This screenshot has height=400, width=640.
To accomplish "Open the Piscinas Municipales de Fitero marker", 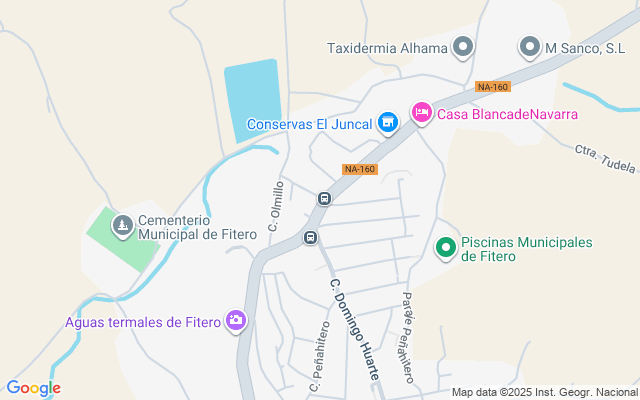I will coord(446,246).
